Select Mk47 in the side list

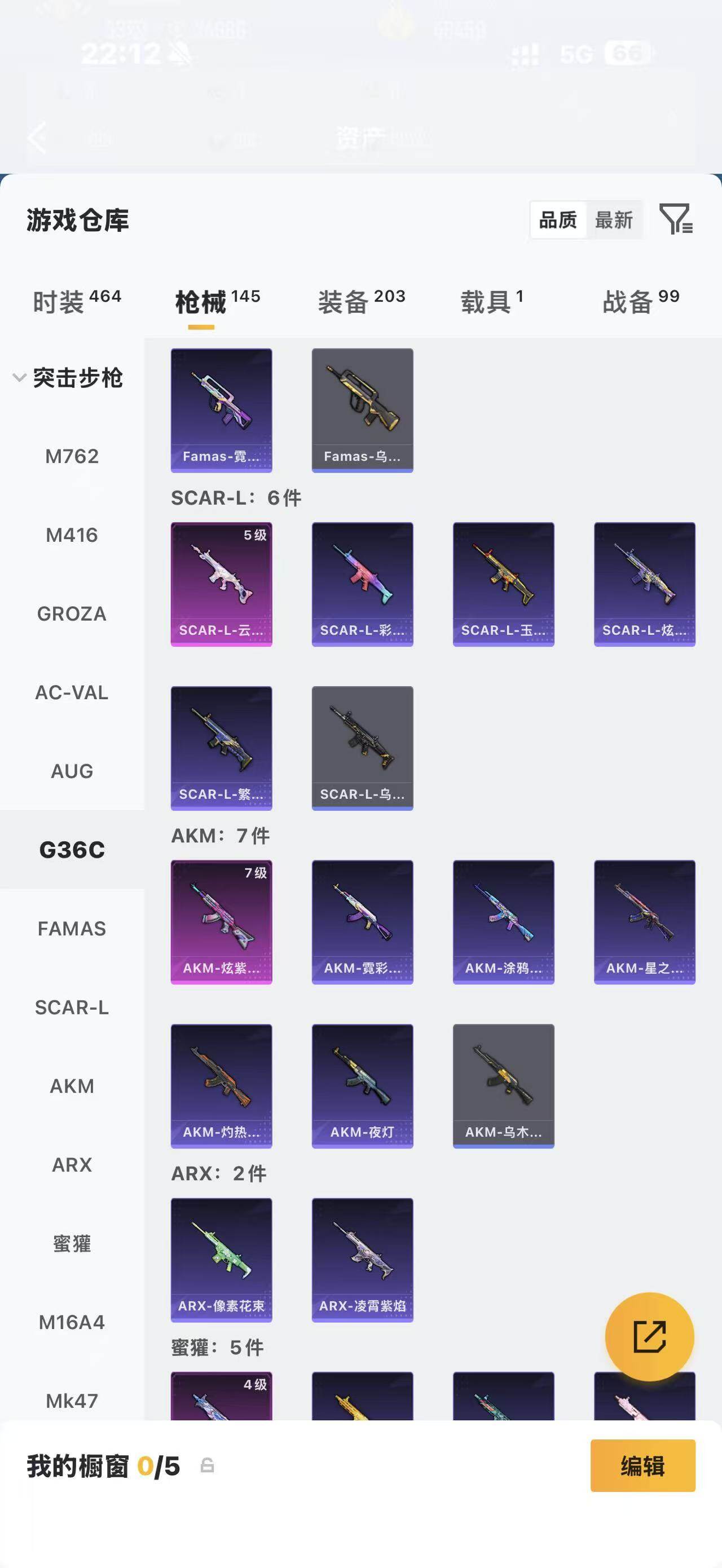coord(72,1401)
